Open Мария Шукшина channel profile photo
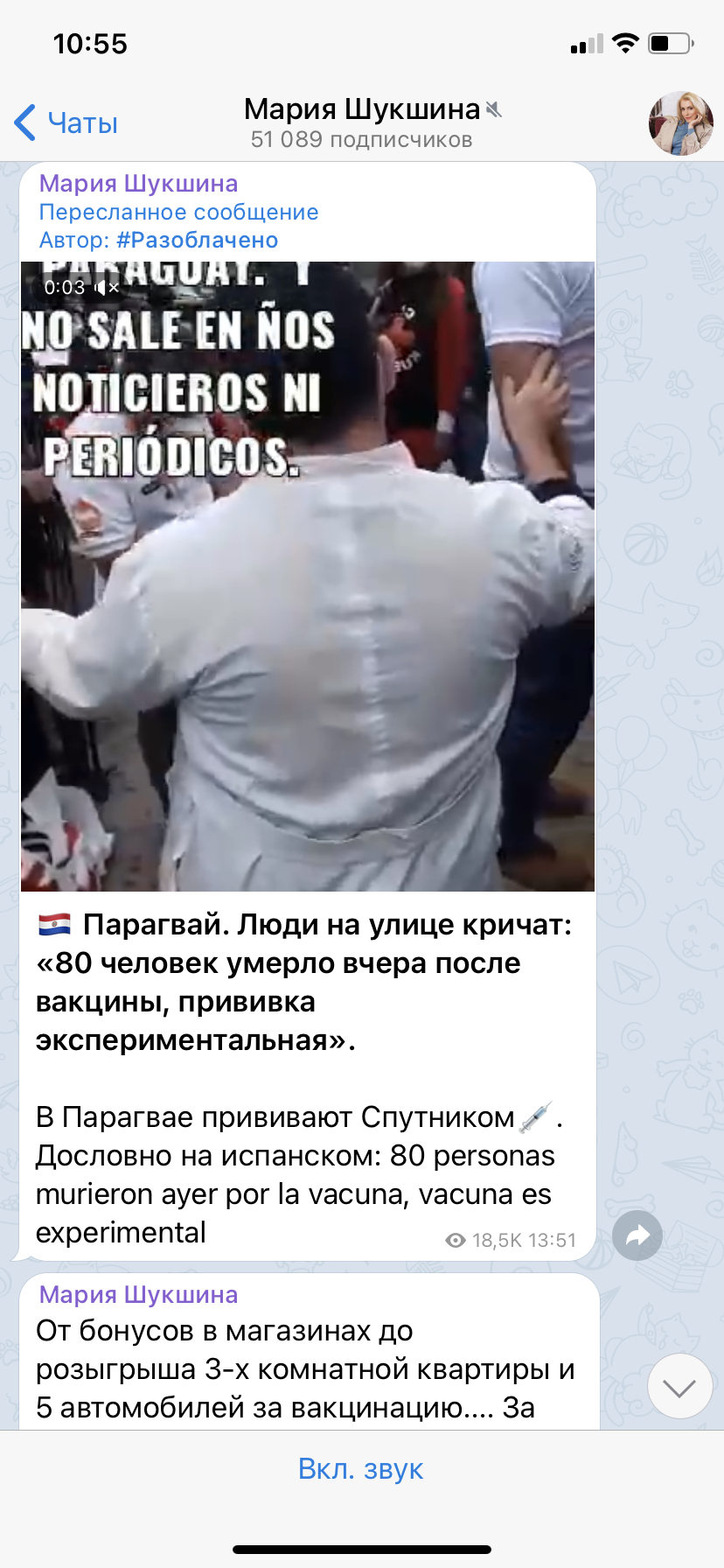Screen dimensions: 724x1568 [x=680, y=123]
